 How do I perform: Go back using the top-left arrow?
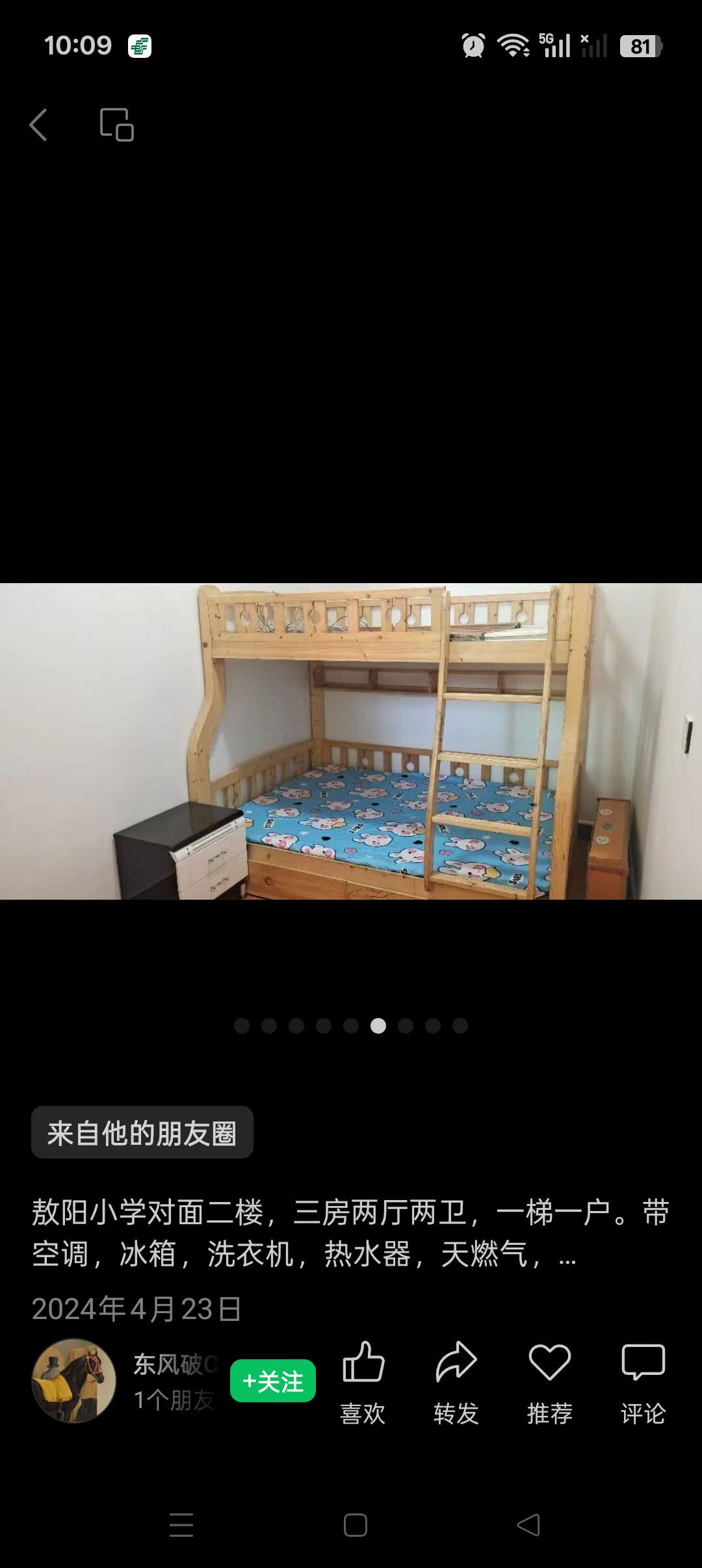tap(38, 124)
